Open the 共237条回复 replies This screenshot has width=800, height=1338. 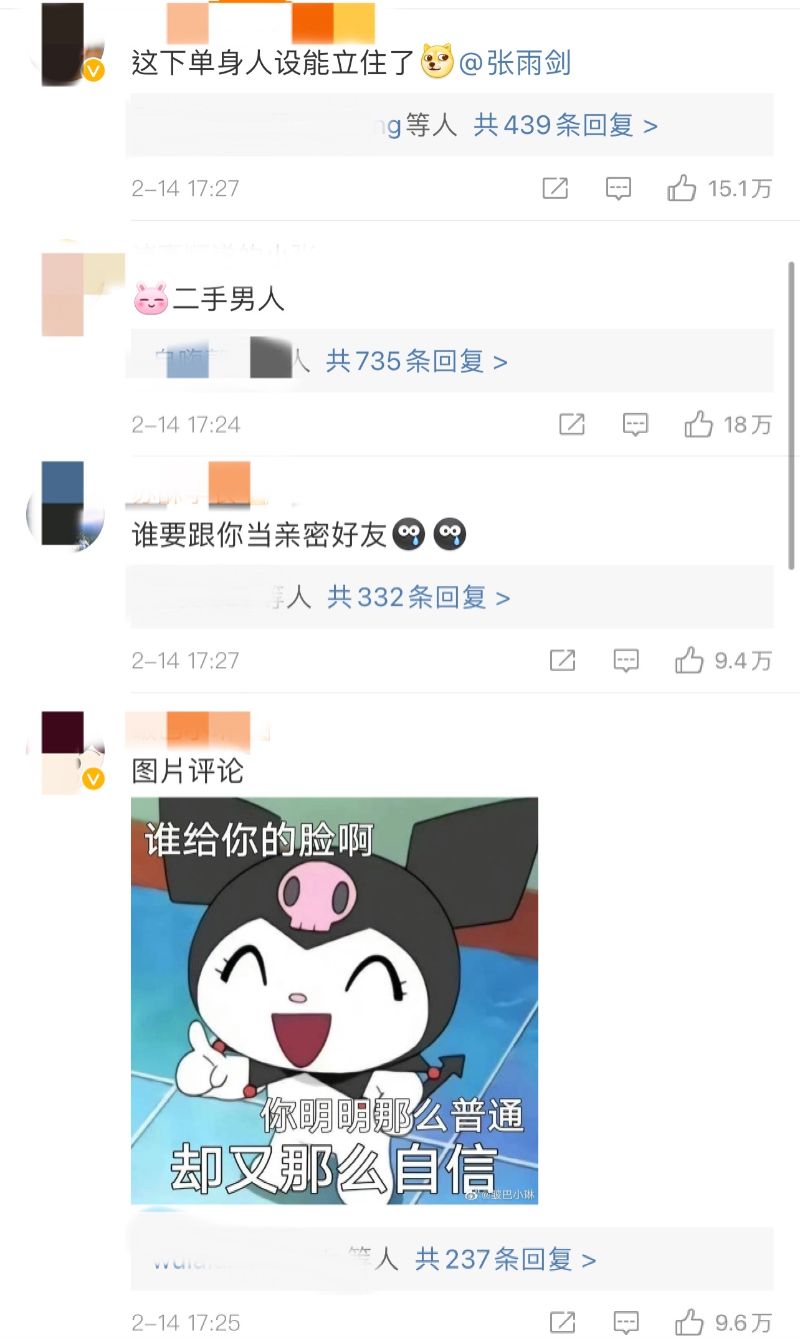click(505, 1259)
